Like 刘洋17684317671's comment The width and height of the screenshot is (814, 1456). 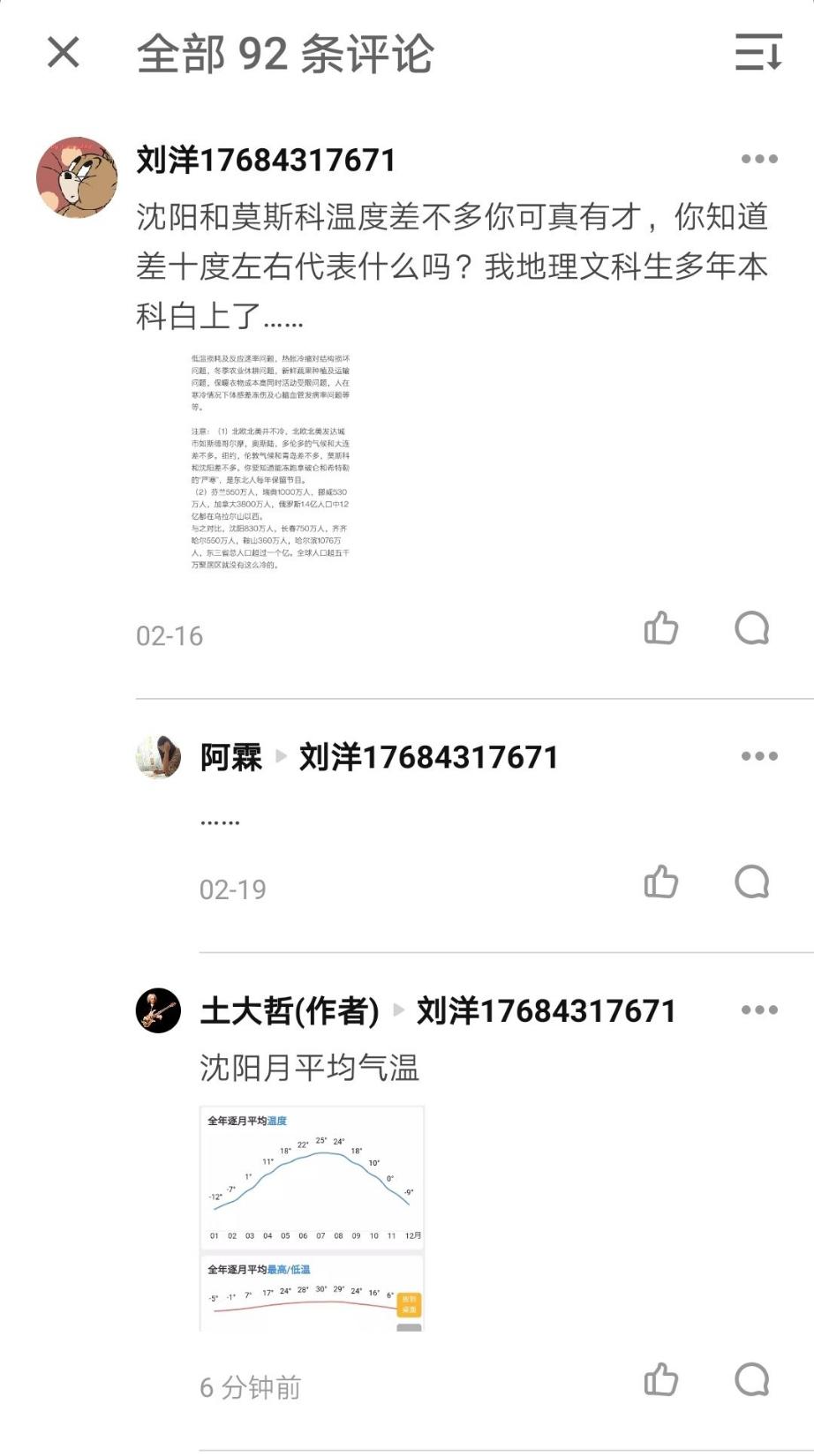pyautogui.click(x=661, y=628)
